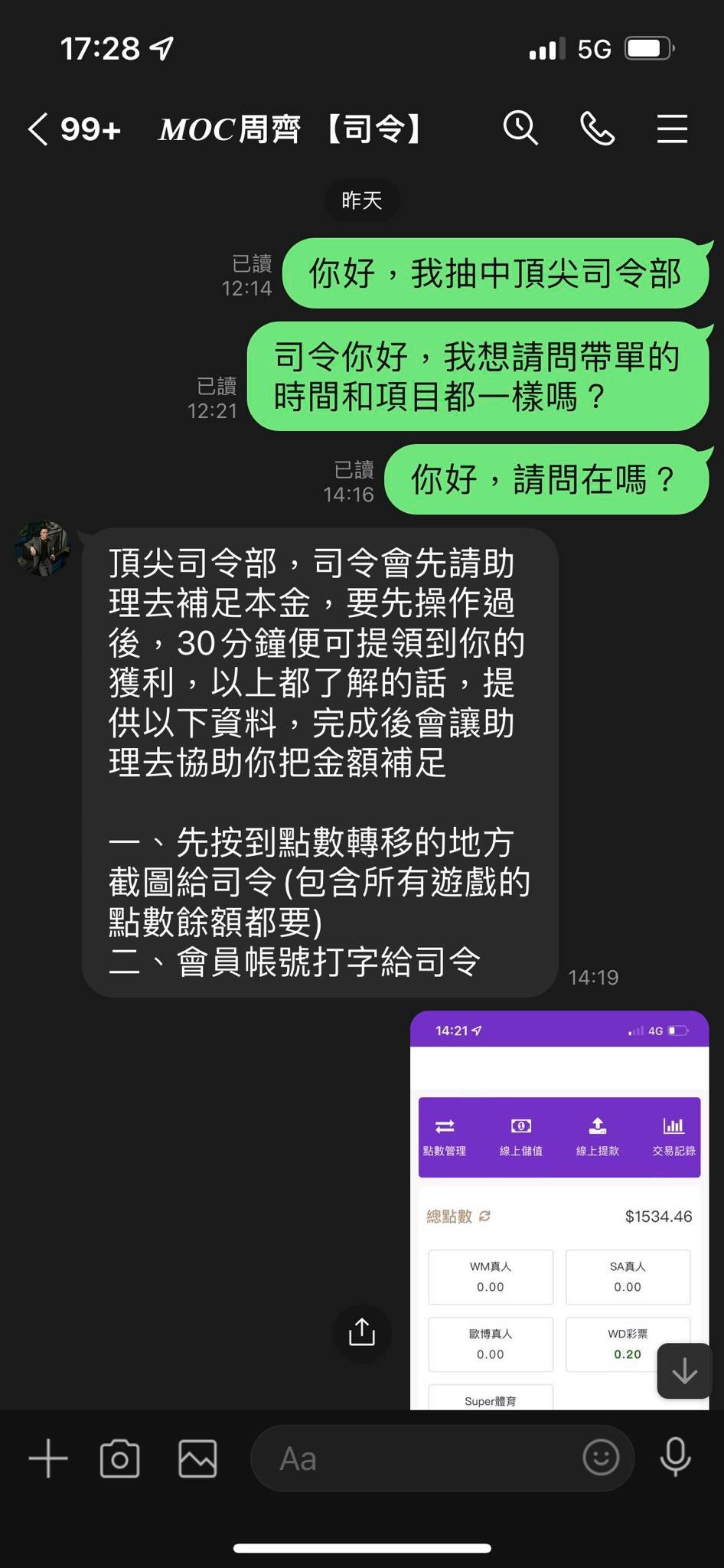Open the chat options hamburger menu
The width and height of the screenshot is (724, 1568).
672,129
